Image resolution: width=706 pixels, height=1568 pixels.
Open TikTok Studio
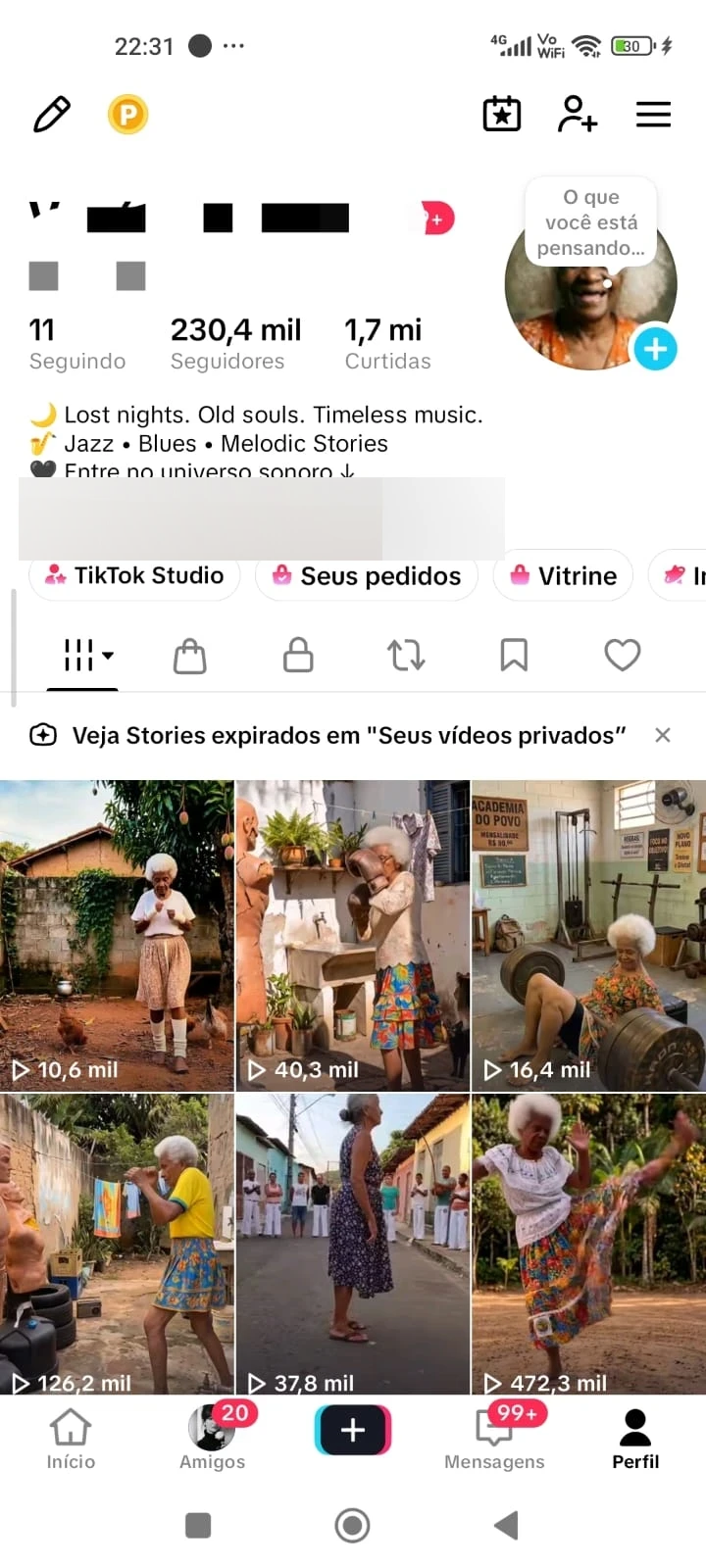[x=134, y=575]
